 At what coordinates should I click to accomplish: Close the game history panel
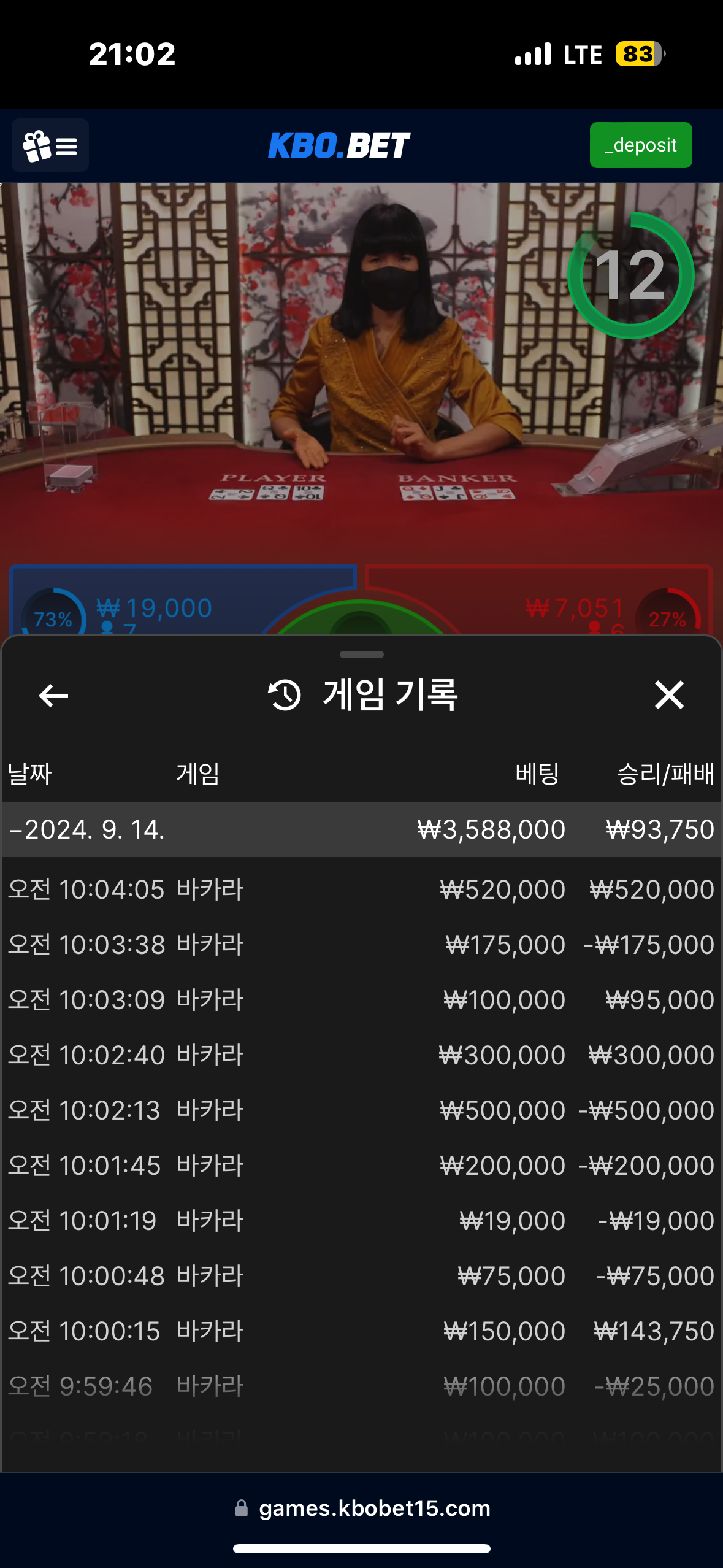click(x=668, y=695)
